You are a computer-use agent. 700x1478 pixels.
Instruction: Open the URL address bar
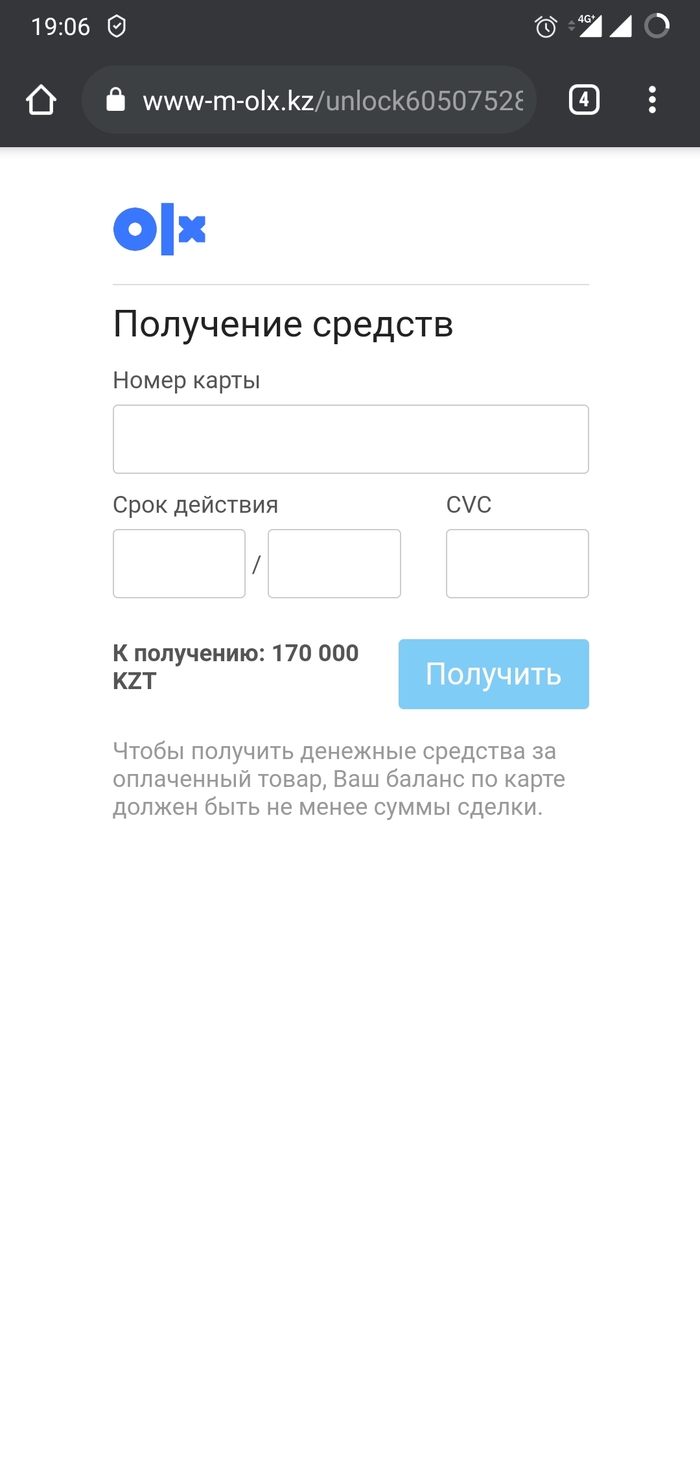[330, 100]
